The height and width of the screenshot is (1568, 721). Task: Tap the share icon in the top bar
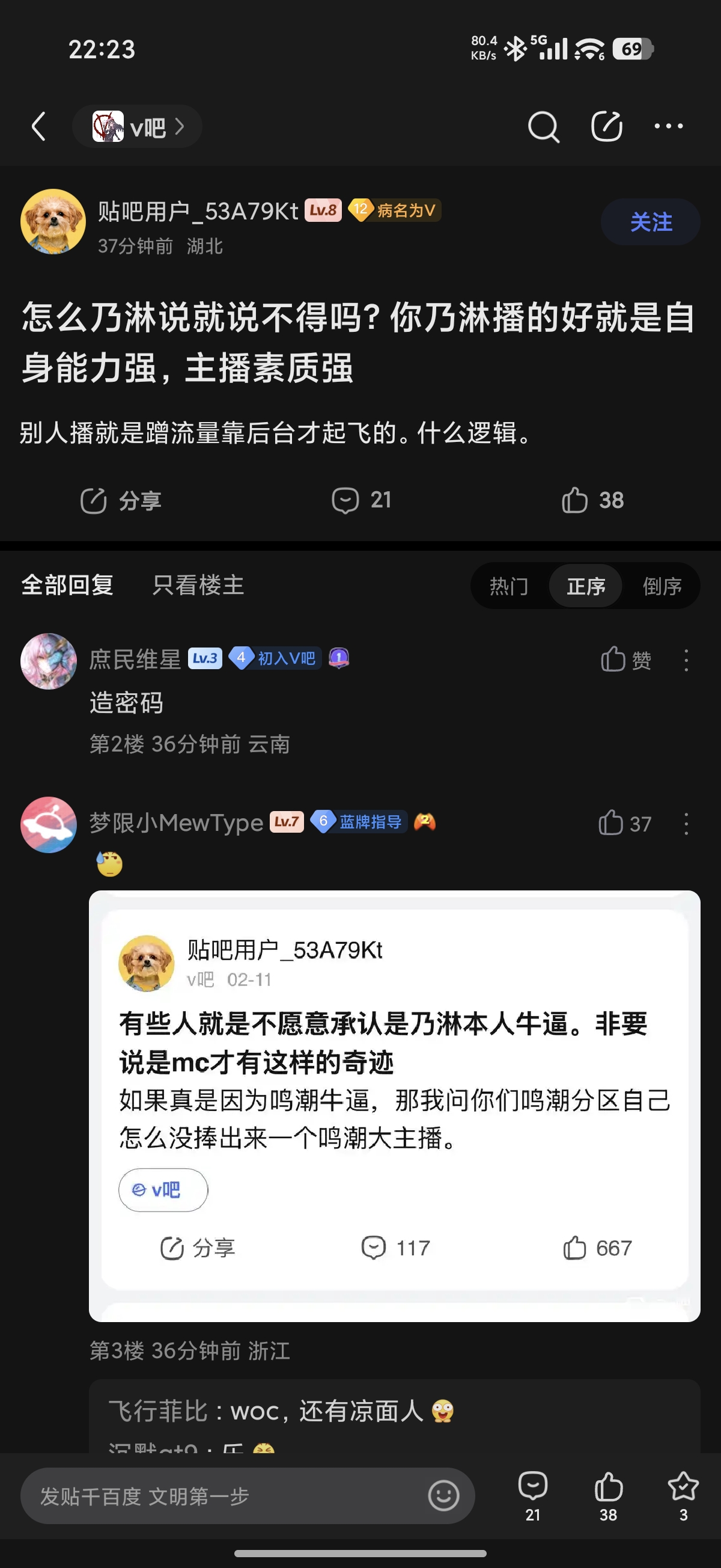coord(607,127)
